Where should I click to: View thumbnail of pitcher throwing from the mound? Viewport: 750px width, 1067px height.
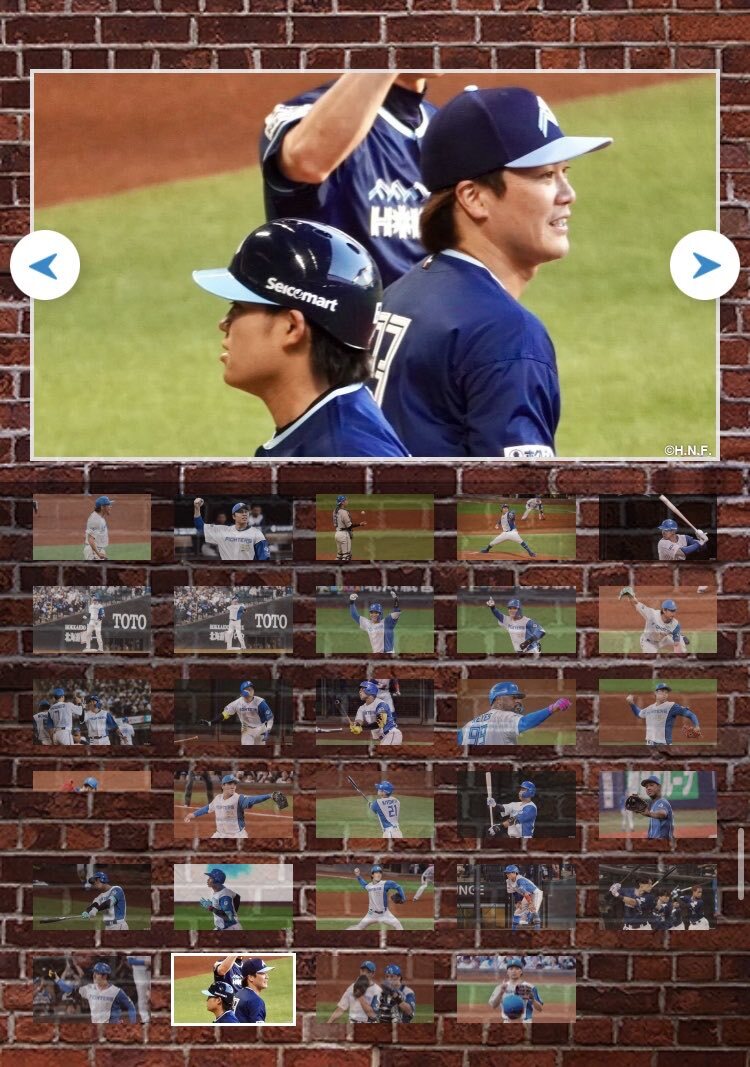click(x=516, y=527)
